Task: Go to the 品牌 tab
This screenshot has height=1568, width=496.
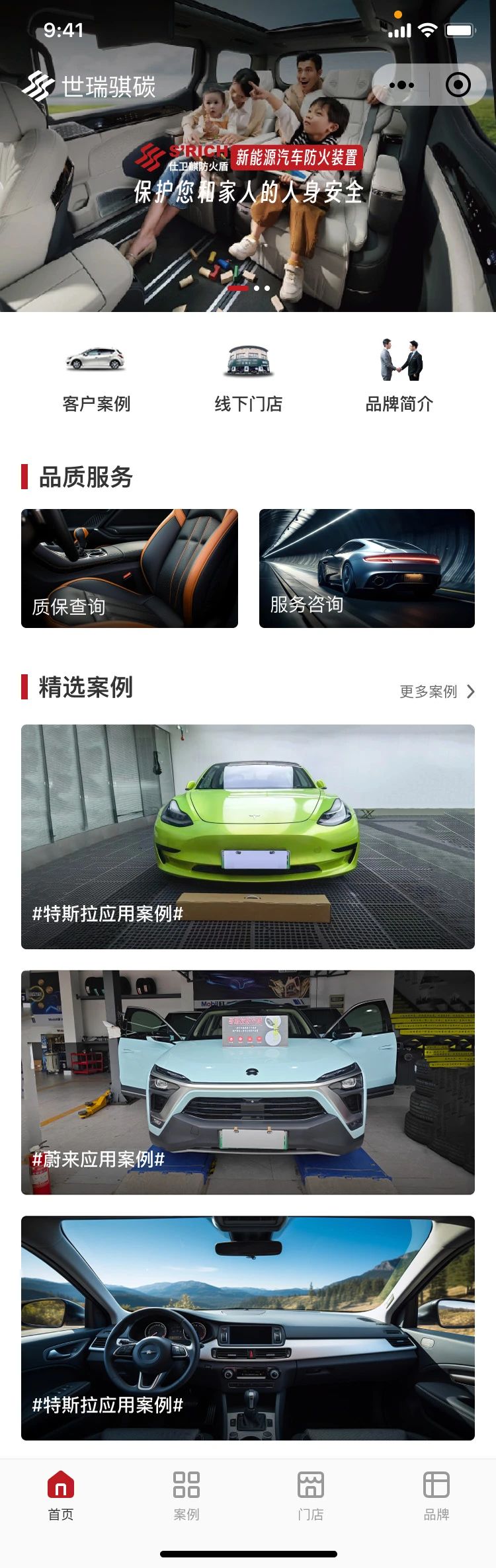Action: pyautogui.click(x=436, y=1497)
